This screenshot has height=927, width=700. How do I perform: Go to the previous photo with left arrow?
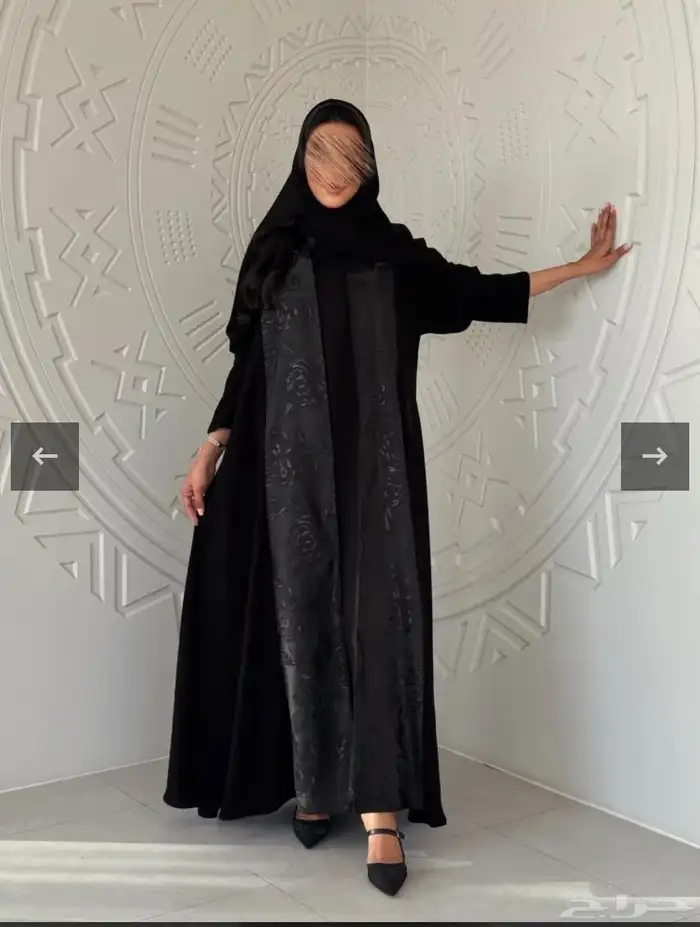pyautogui.click(x=45, y=456)
